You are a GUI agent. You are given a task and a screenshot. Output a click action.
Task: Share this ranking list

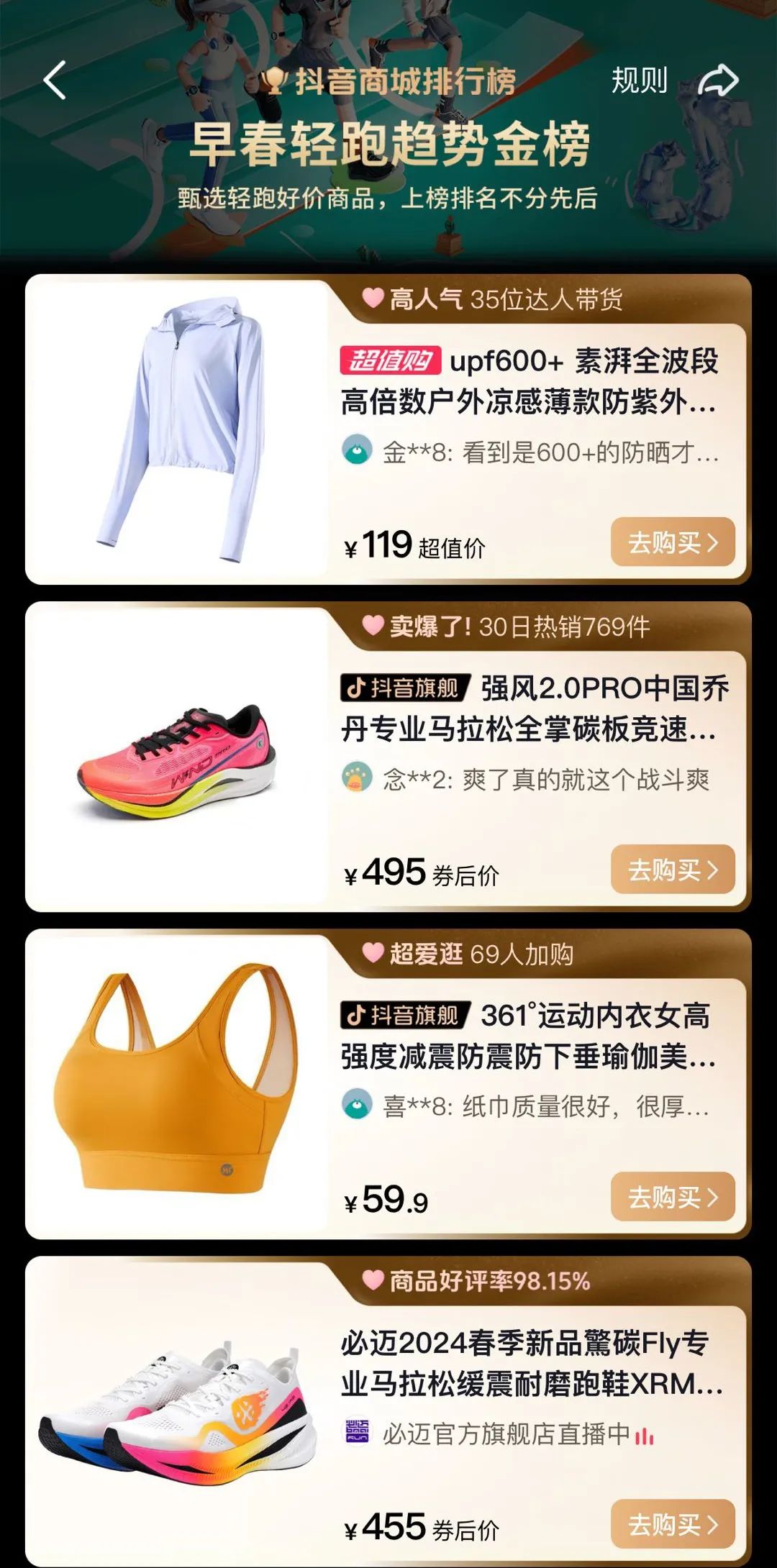point(718,81)
